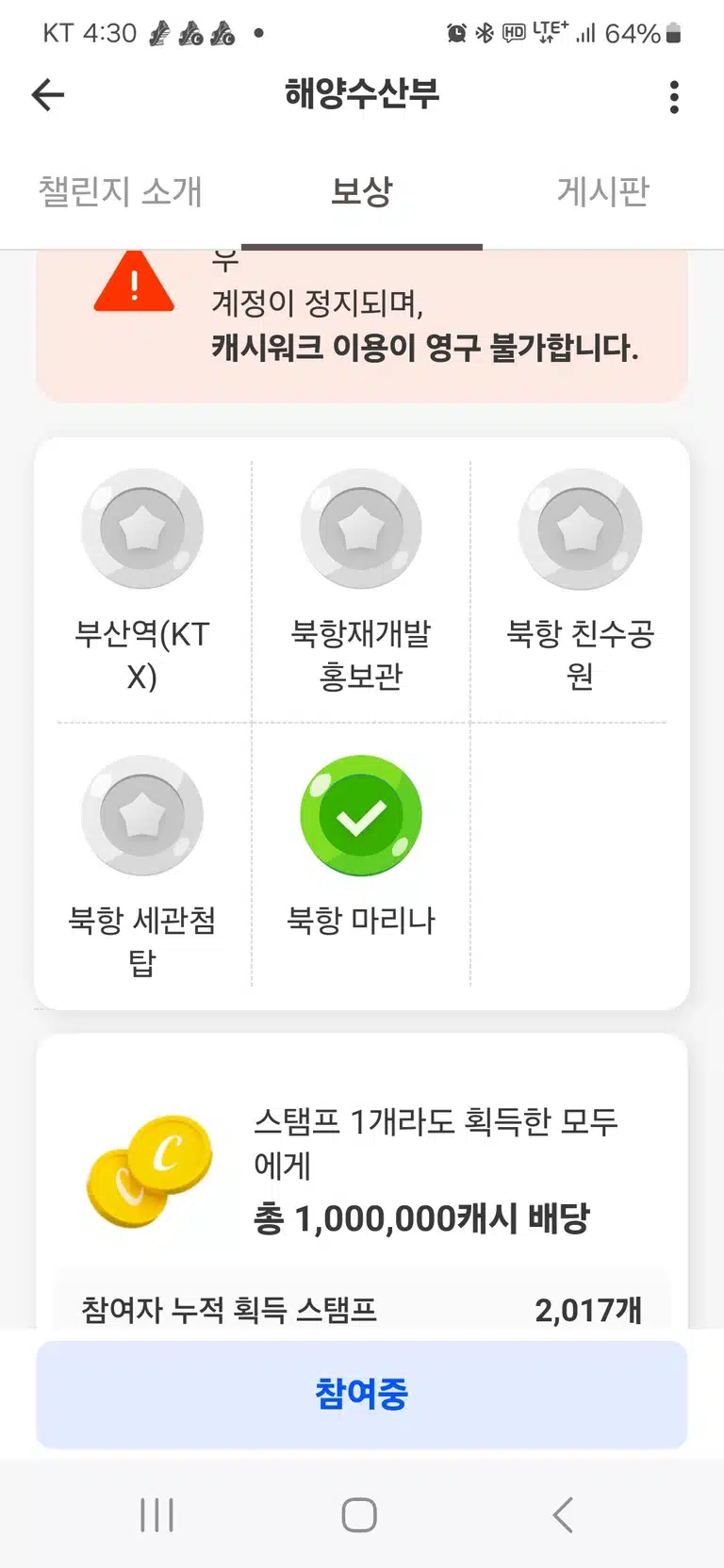Go to the home screen
The height and width of the screenshot is (1568, 724).
[x=359, y=1515]
